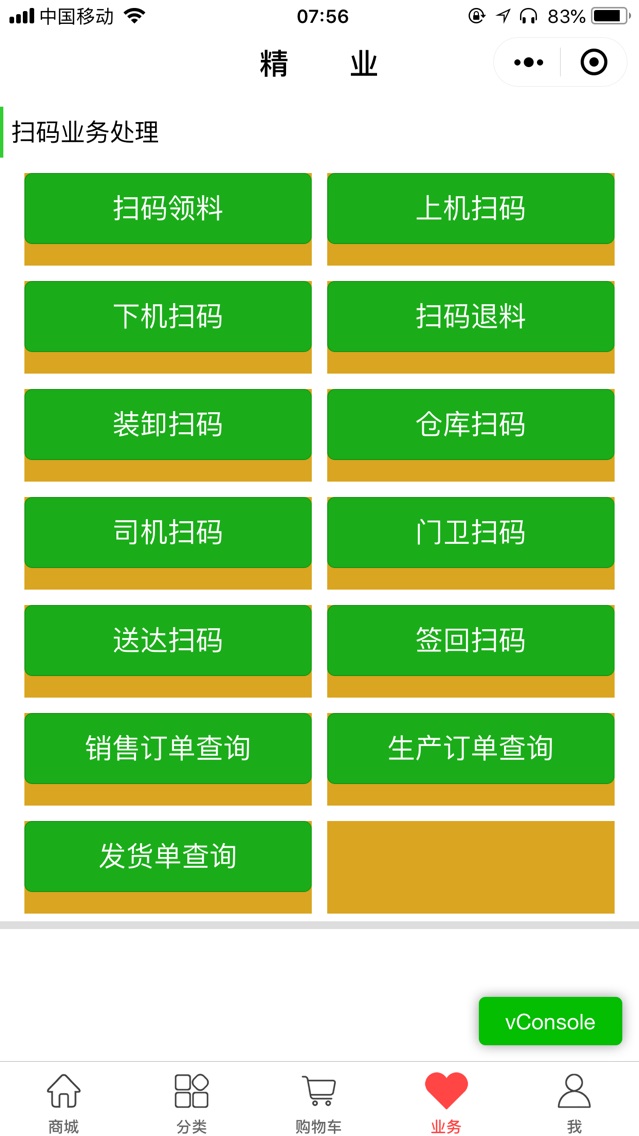Switch to the 分类 tab
This screenshot has height=1136, width=639.
191,1102
